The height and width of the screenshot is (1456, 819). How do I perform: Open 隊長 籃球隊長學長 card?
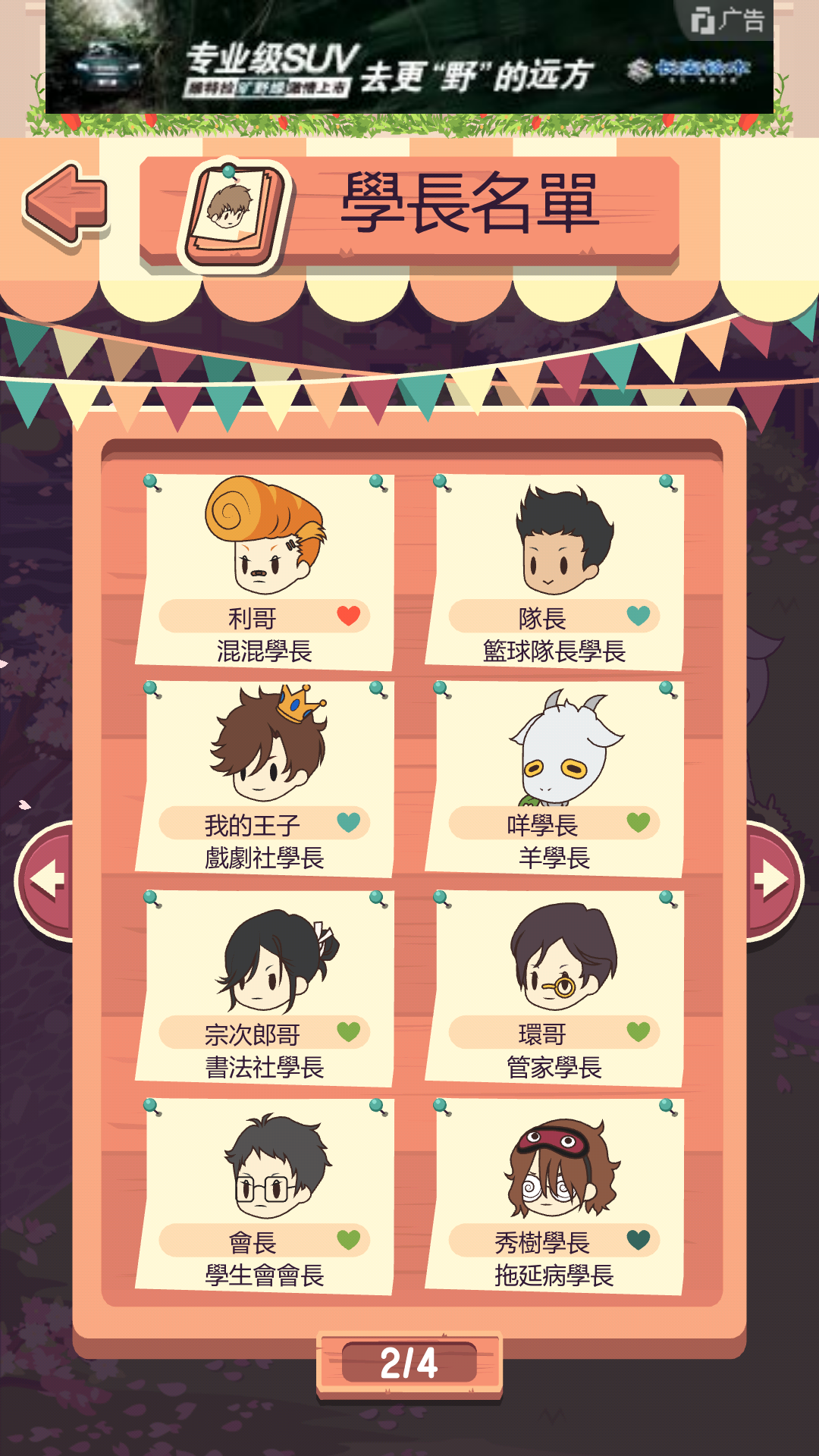coord(554,572)
